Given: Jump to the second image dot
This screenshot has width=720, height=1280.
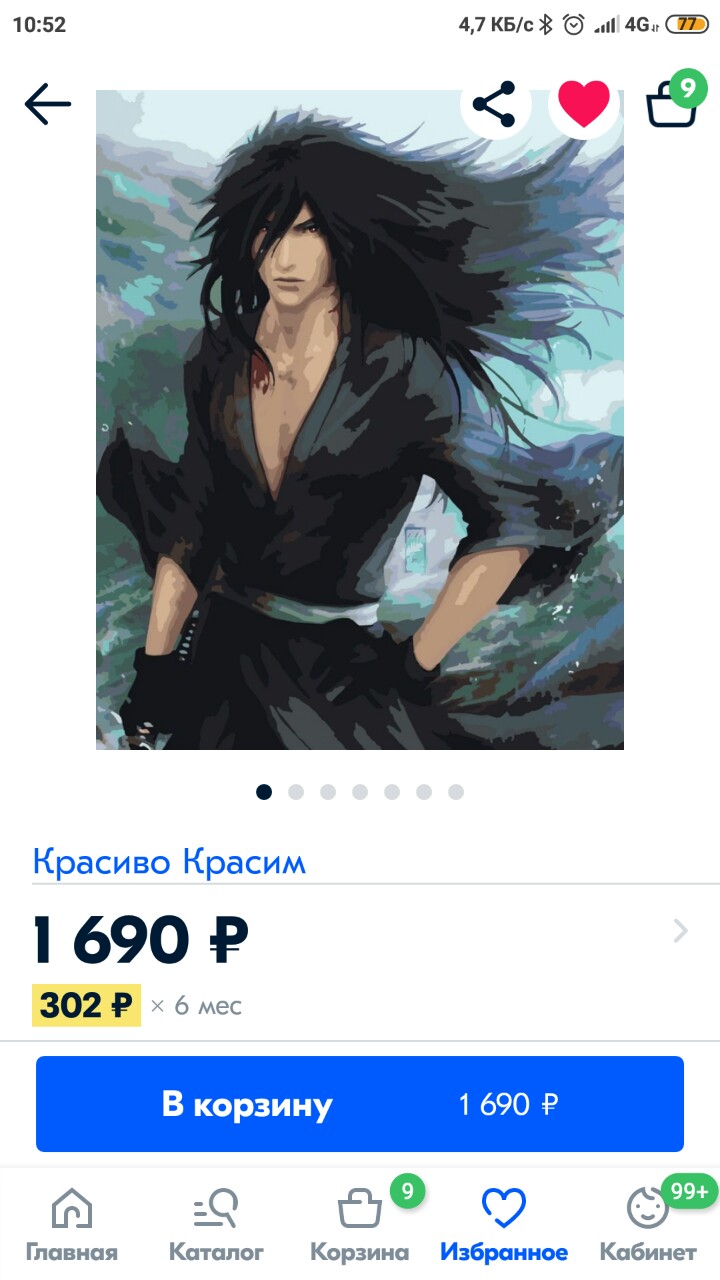Looking at the screenshot, I should pyautogui.click(x=296, y=792).
